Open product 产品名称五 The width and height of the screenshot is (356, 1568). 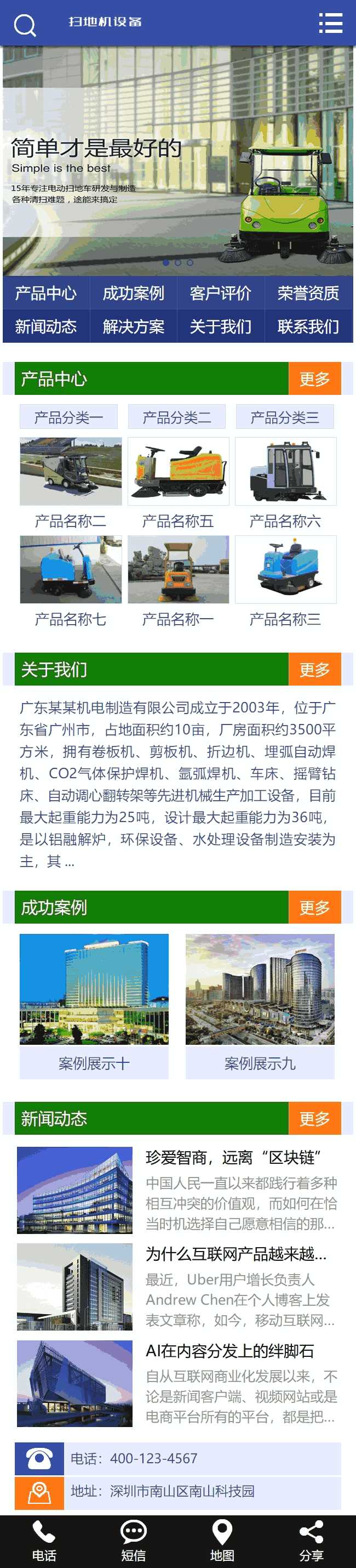point(178,481)
